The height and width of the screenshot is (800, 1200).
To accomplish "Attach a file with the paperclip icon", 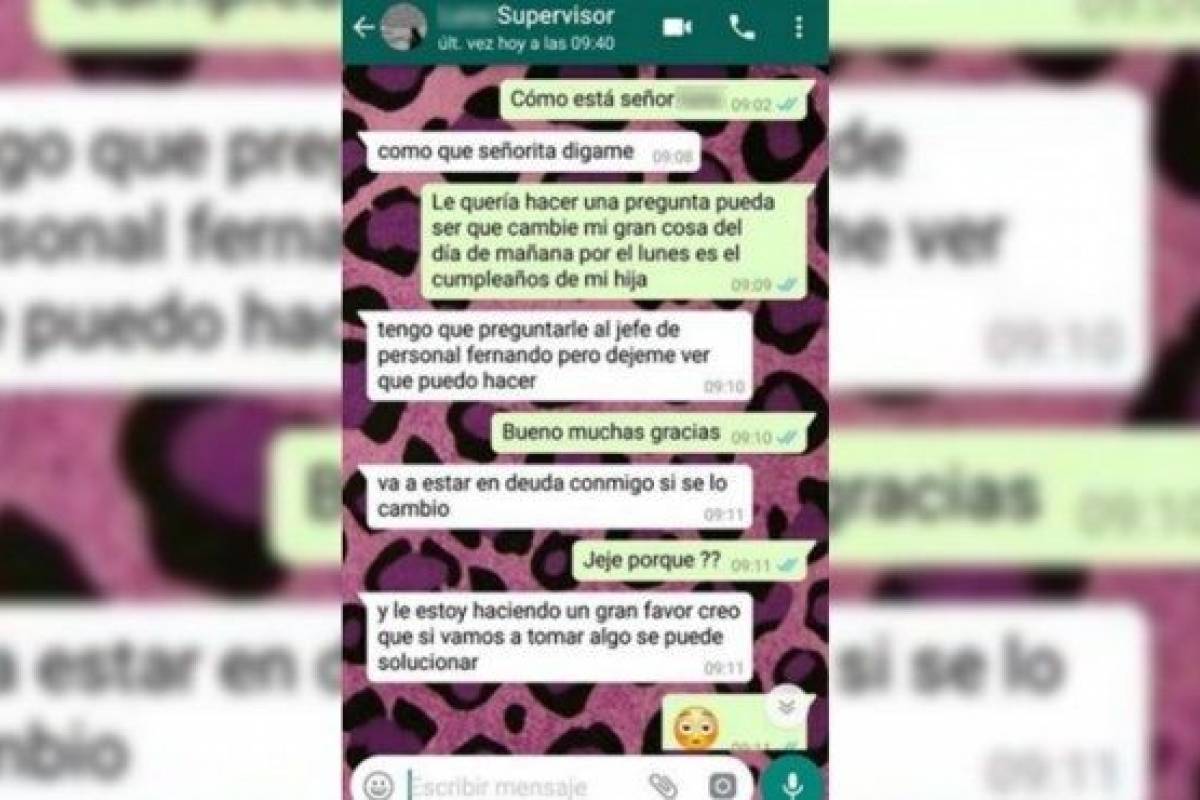I will tap(662, 786).
